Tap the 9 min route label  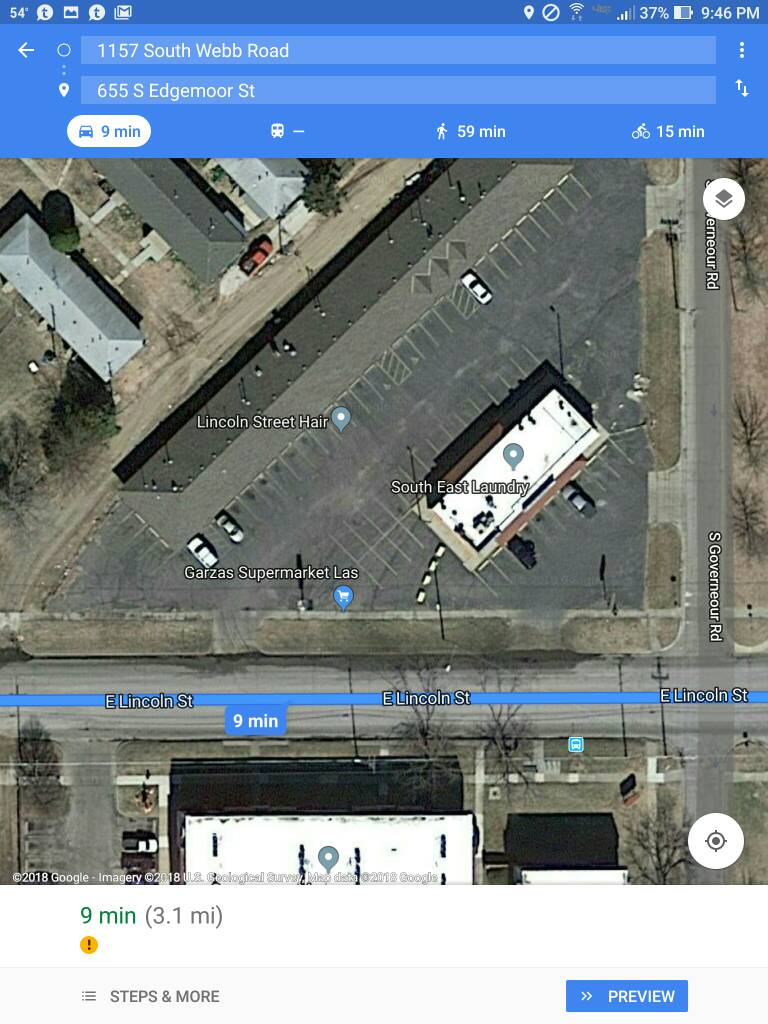coord(256,721)
